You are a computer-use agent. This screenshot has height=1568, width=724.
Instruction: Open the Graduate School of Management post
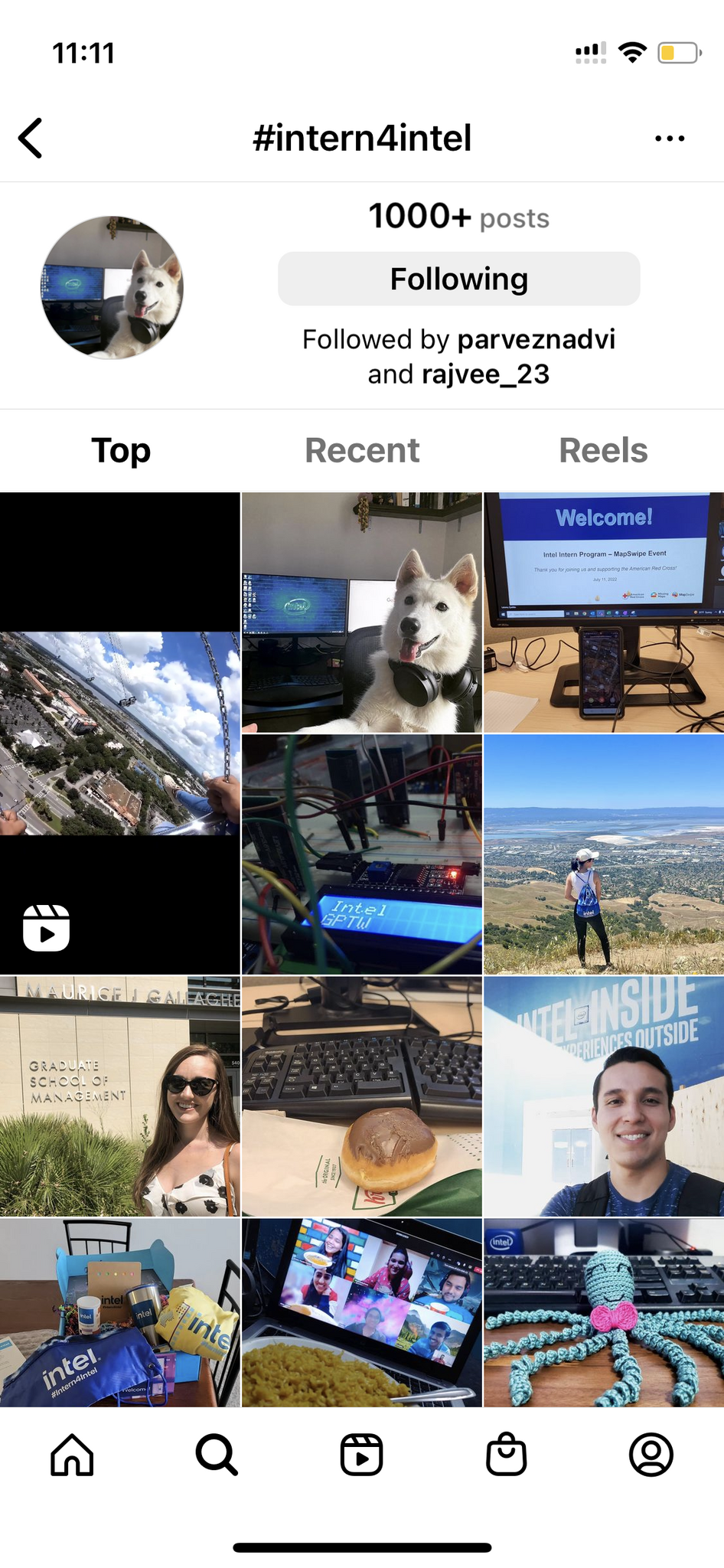click(119, 1096)
